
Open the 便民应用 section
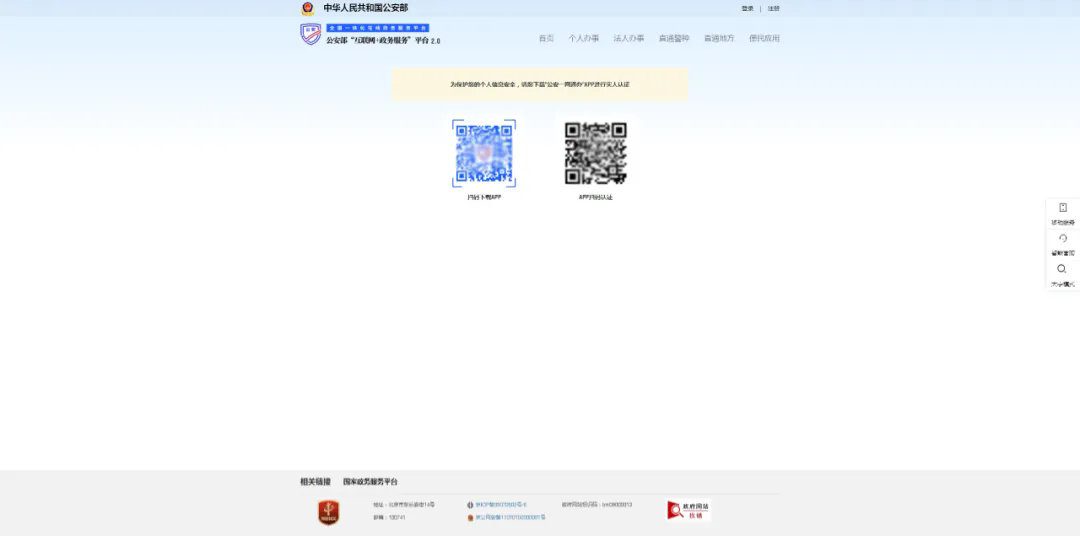(x=764, y=38)
